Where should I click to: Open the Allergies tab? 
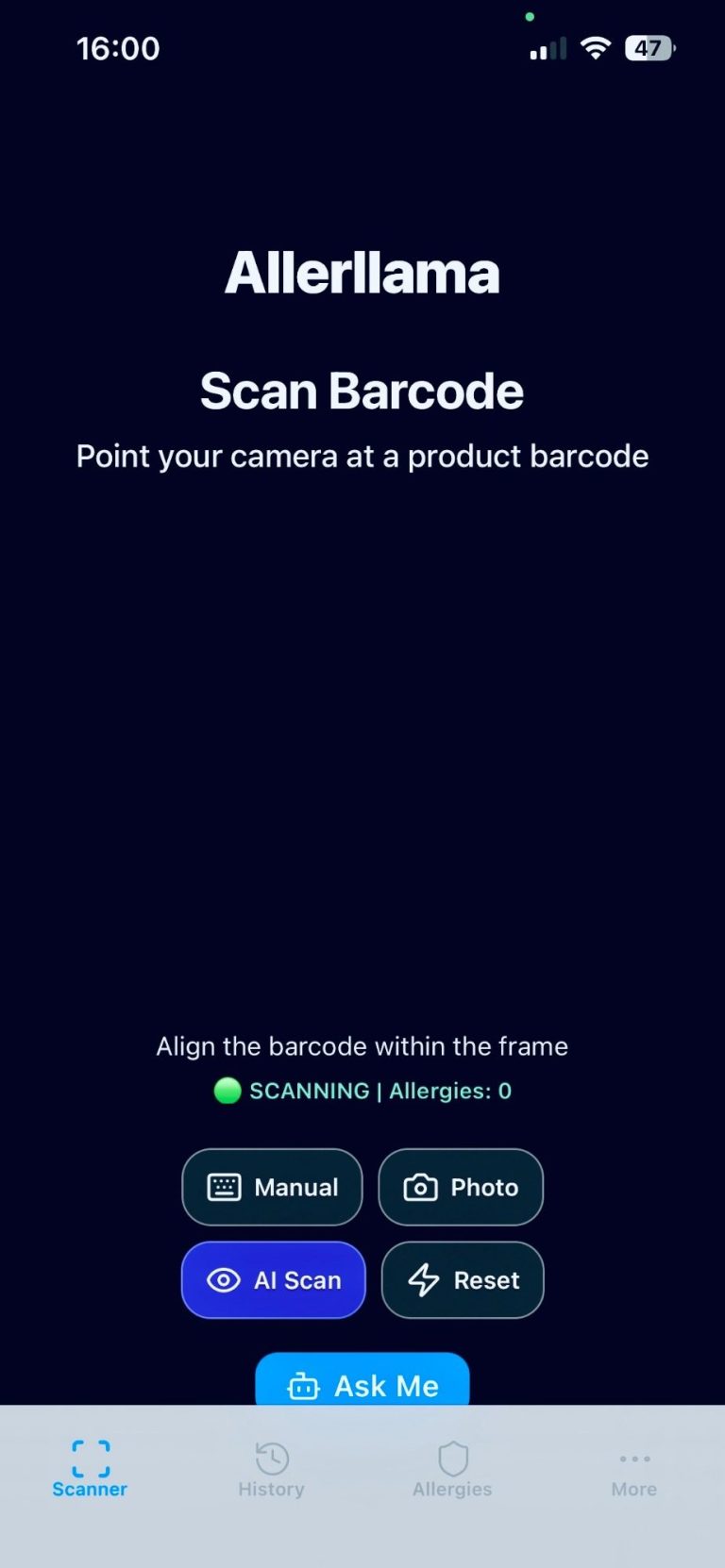(x=452, y=1469)
